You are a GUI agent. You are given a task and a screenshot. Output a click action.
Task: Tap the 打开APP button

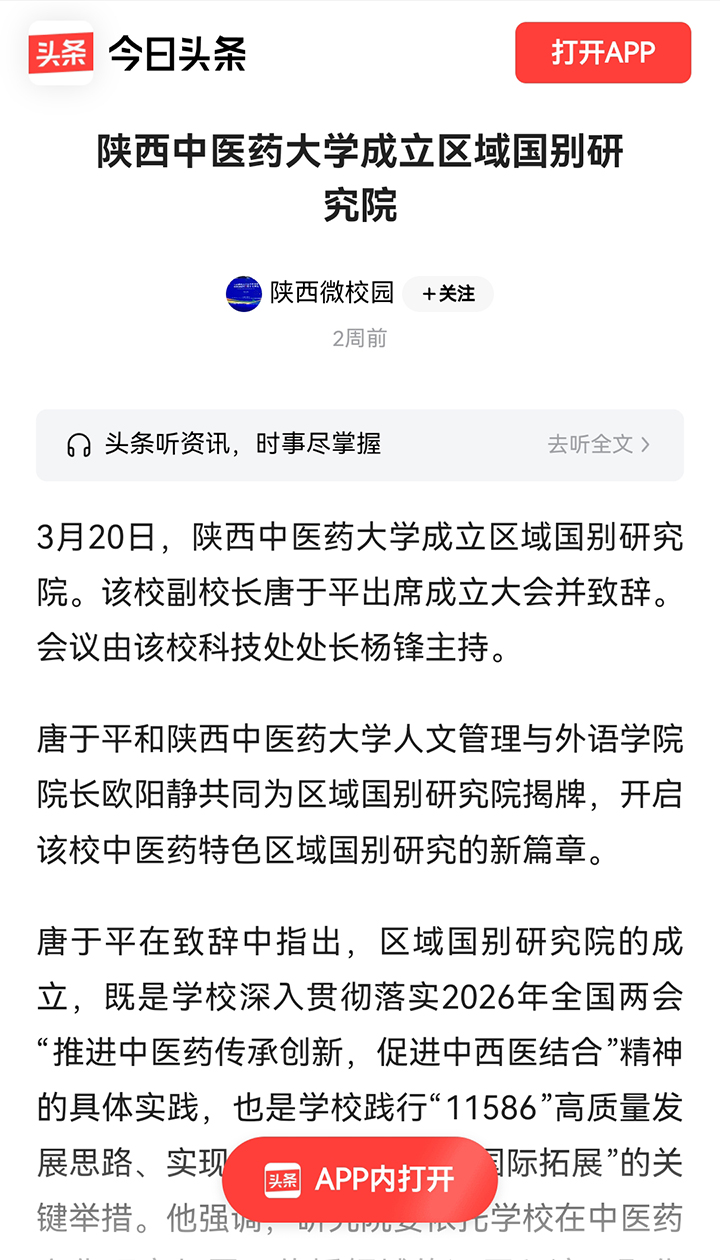pos(603,53)
